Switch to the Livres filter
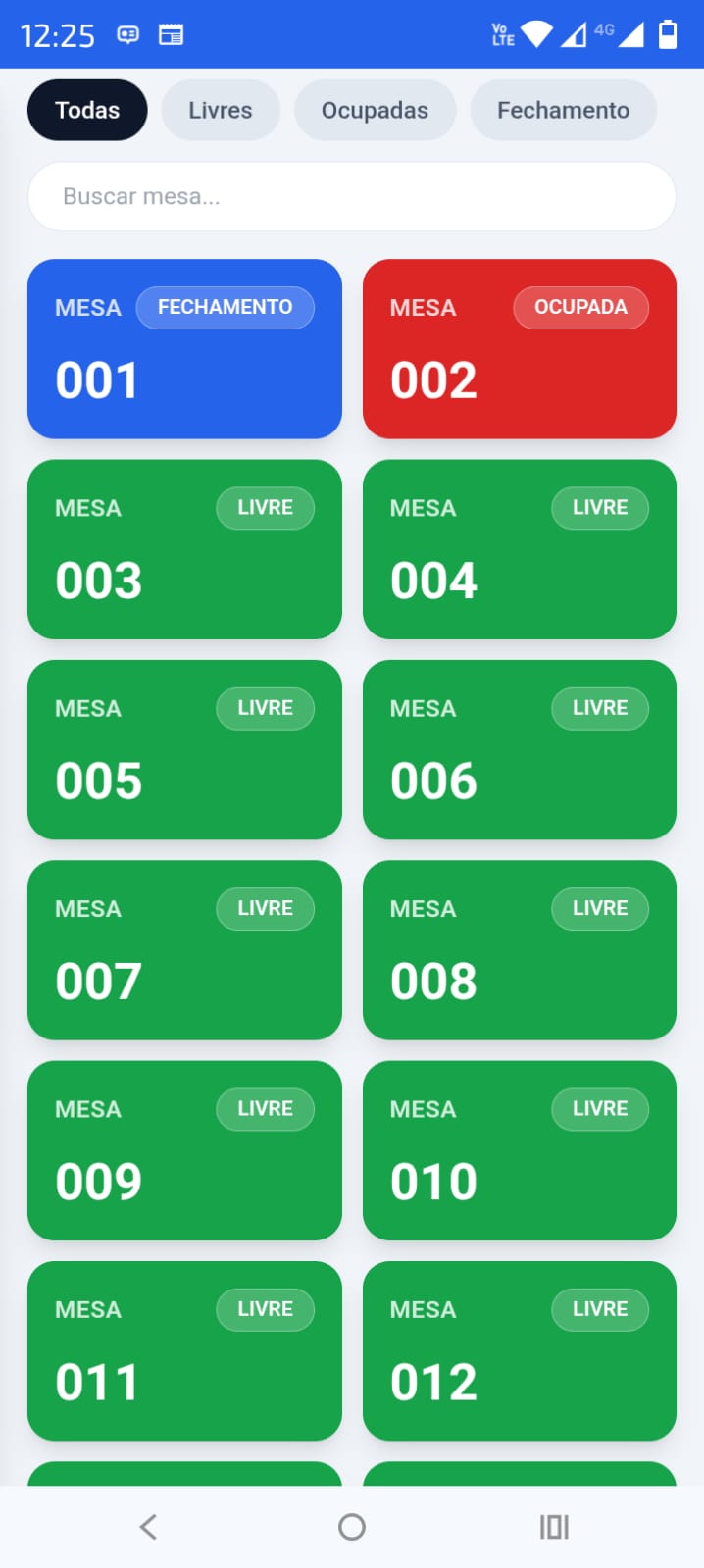Image resolution: width=704 pixels, height=1568 pixels. [221, 110]
